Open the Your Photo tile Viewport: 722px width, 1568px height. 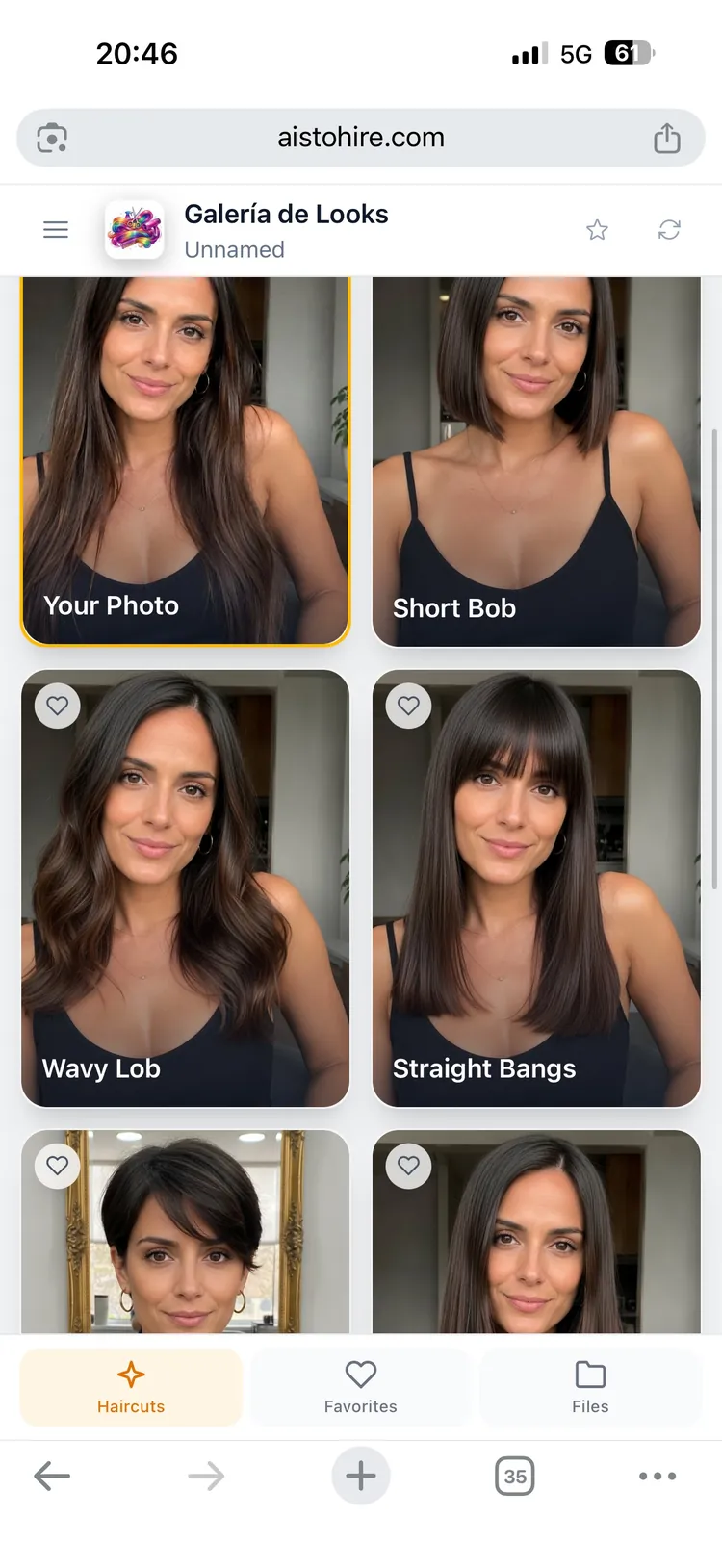[x=185, y=461]
